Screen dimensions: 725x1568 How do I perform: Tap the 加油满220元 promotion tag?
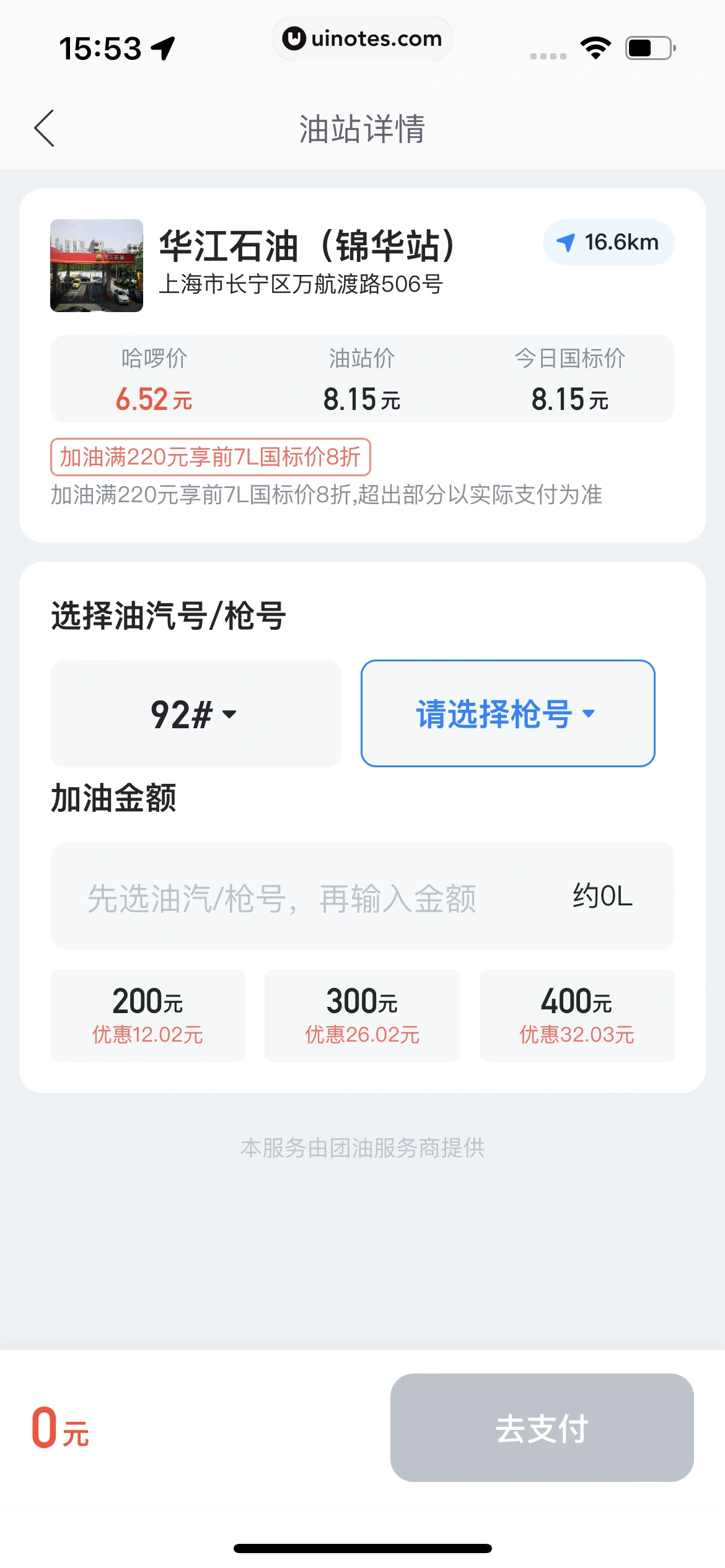point(210,457)
